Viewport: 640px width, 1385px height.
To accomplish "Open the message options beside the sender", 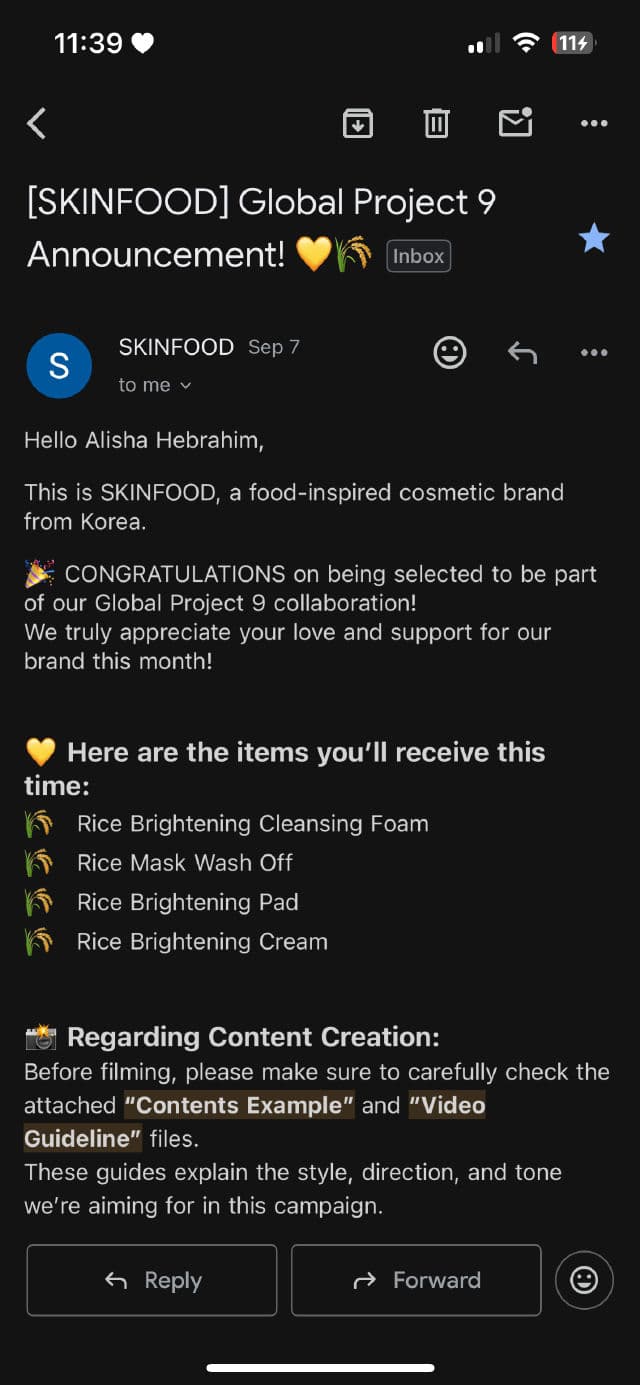I will pyautogui.click(x=594, y=352).
